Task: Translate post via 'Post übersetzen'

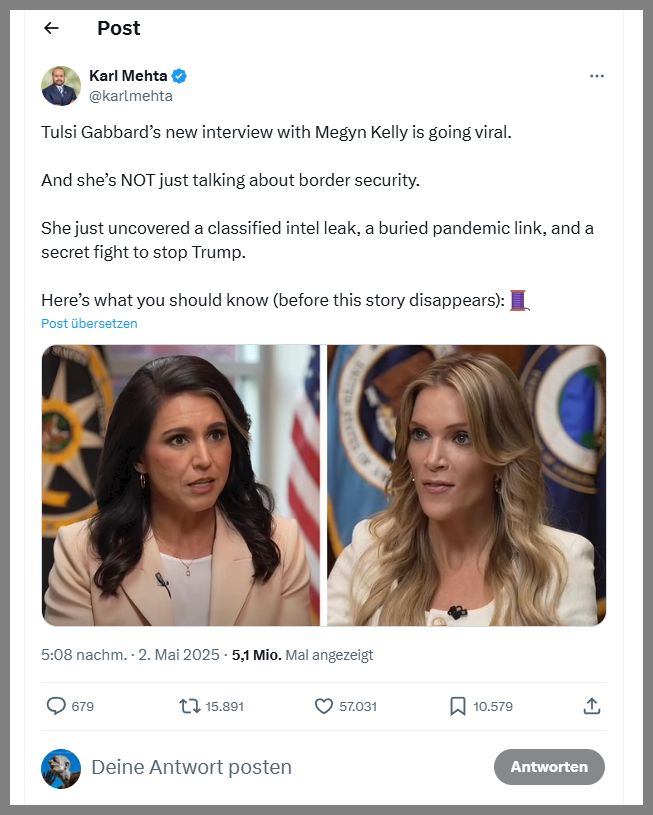Action: point(89,324)
